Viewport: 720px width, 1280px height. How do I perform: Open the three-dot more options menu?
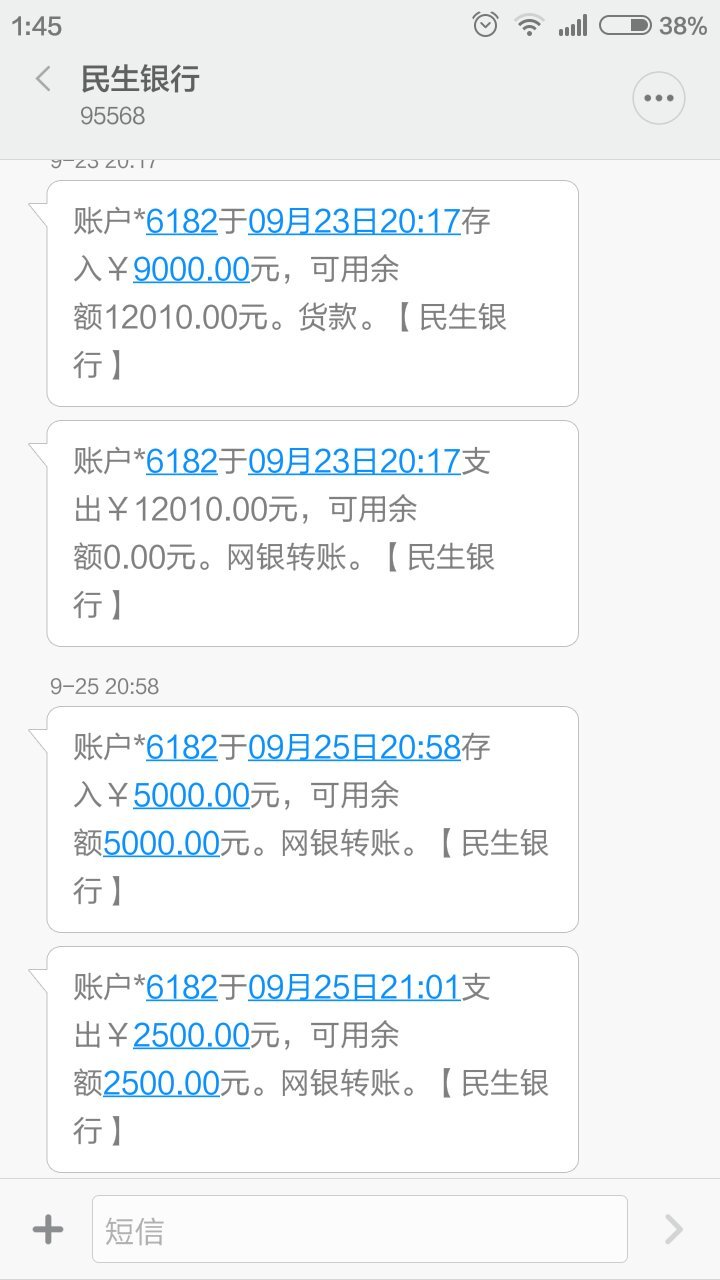pos(659,98)
